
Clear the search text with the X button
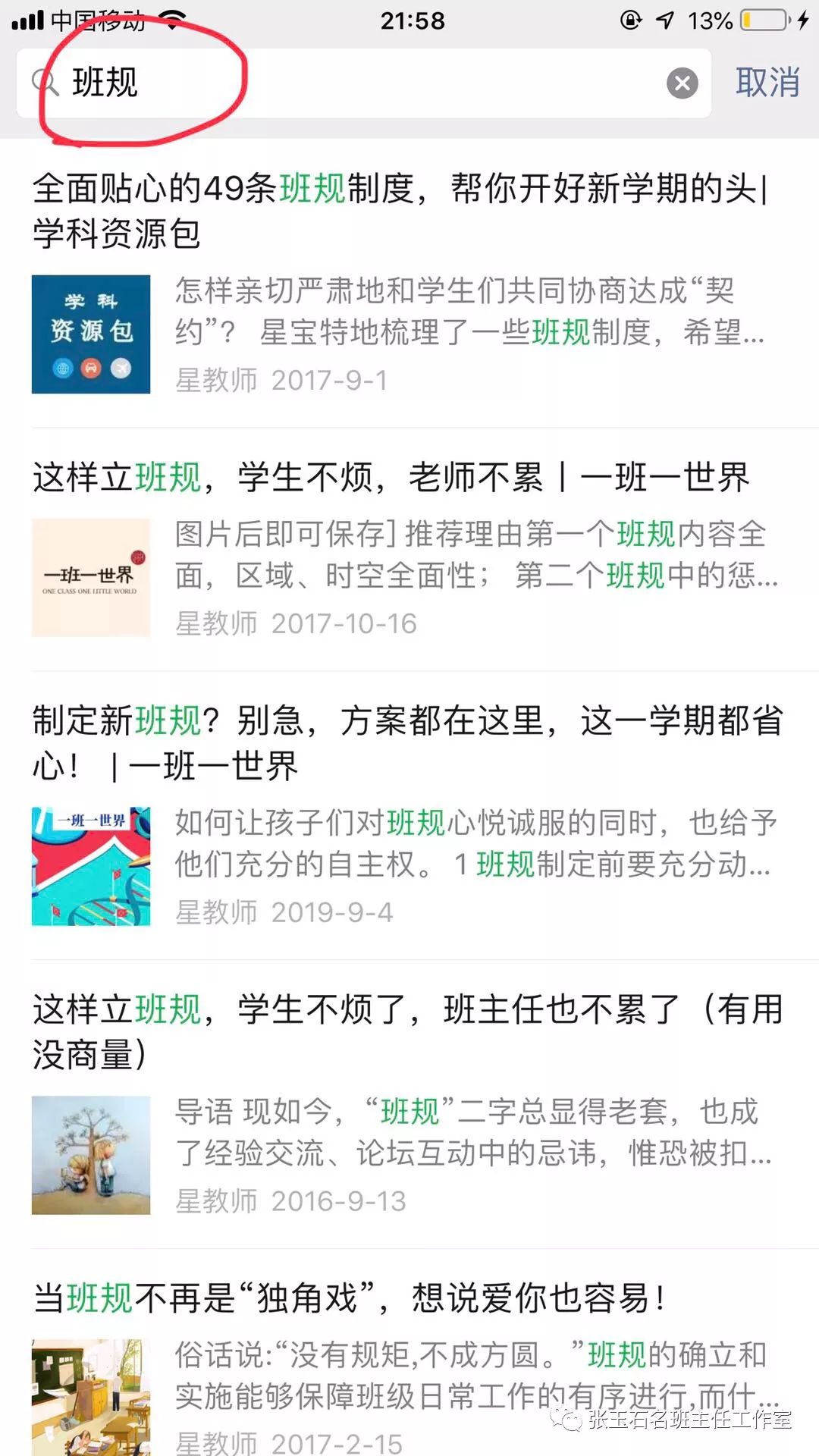[682, 83]
